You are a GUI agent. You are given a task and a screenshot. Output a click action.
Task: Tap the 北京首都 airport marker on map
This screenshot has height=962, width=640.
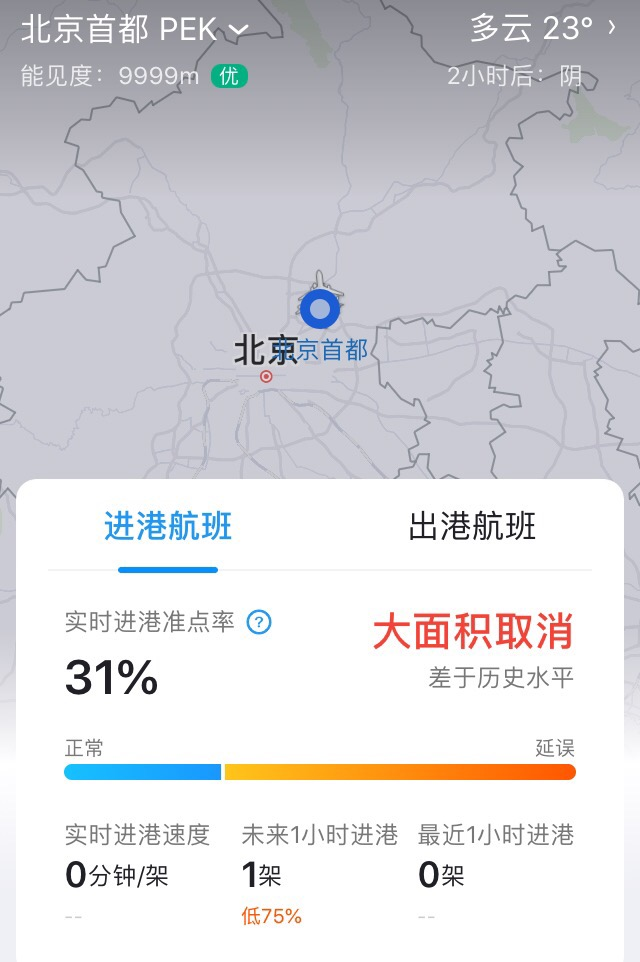click(x=320, y=309)
